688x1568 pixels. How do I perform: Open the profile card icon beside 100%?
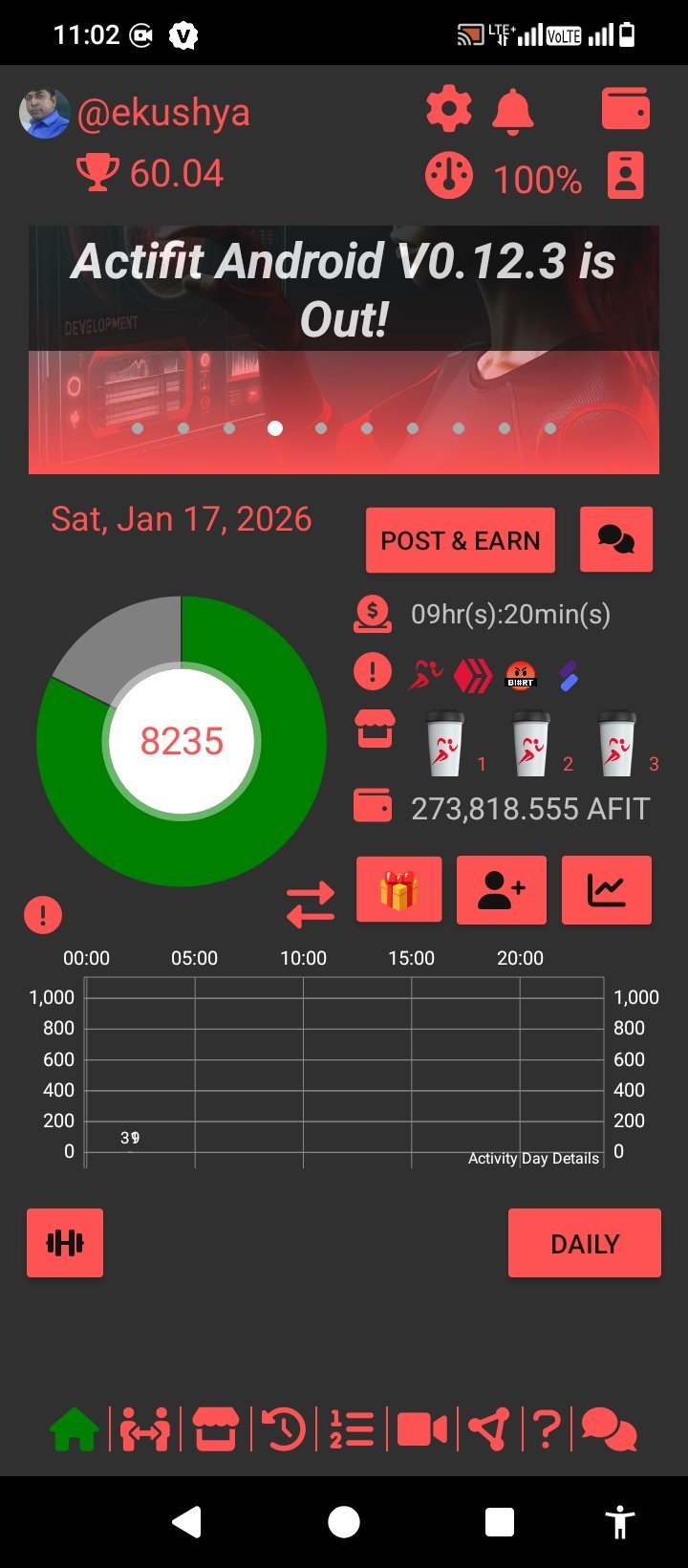tap(626, 176)
